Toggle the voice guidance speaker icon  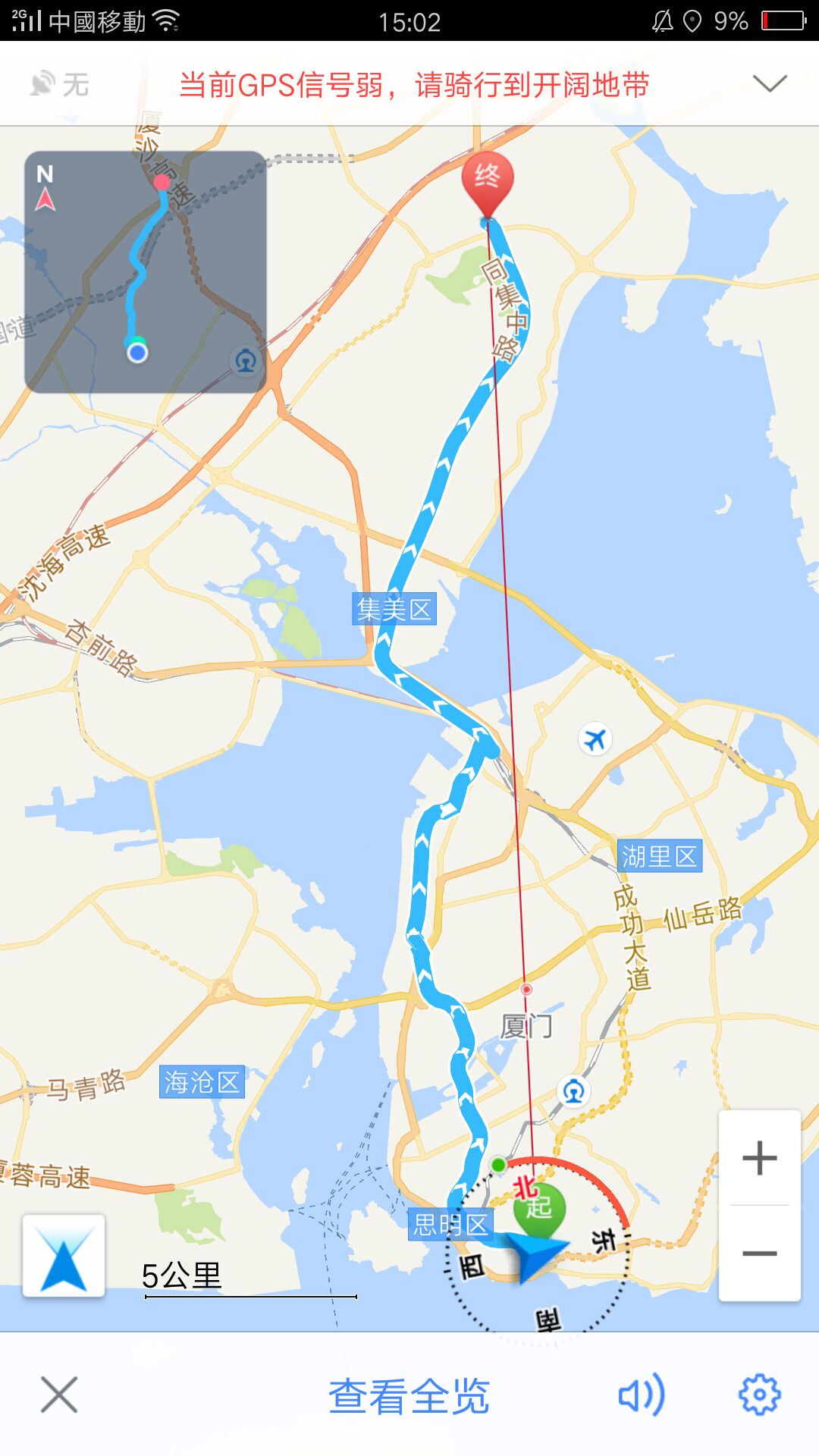(x=641, y=1395)
